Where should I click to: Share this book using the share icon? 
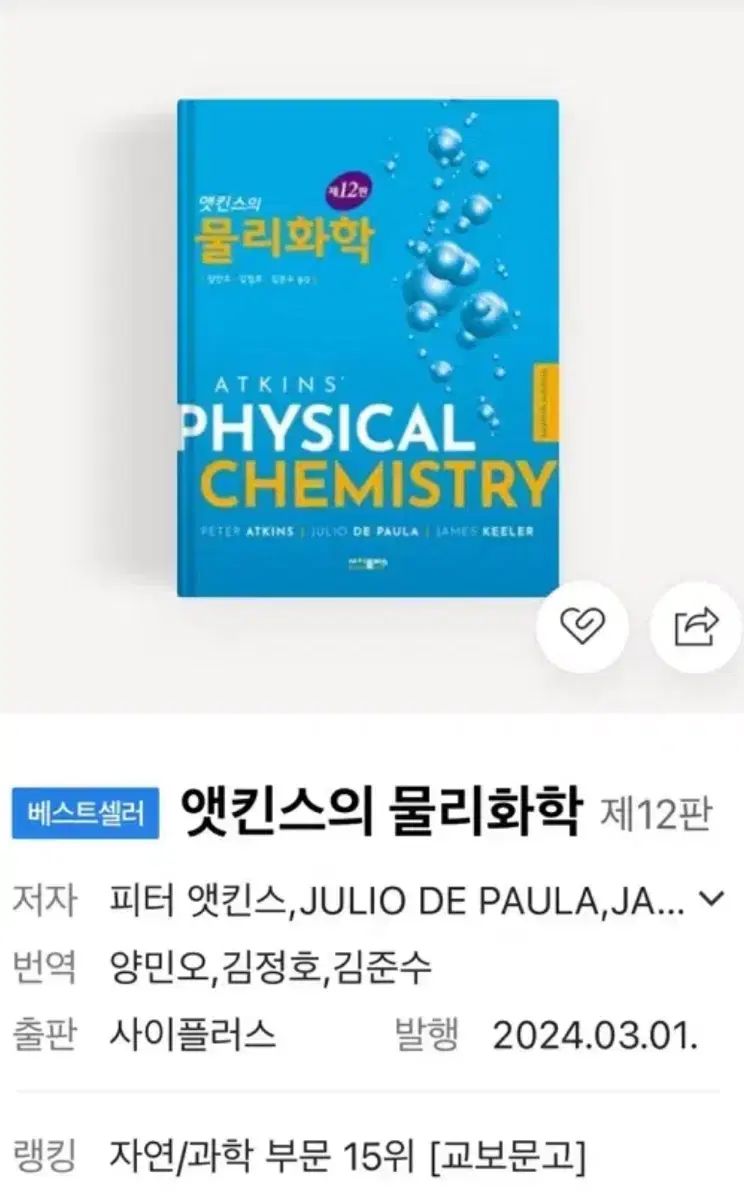[x=696, y=627]
